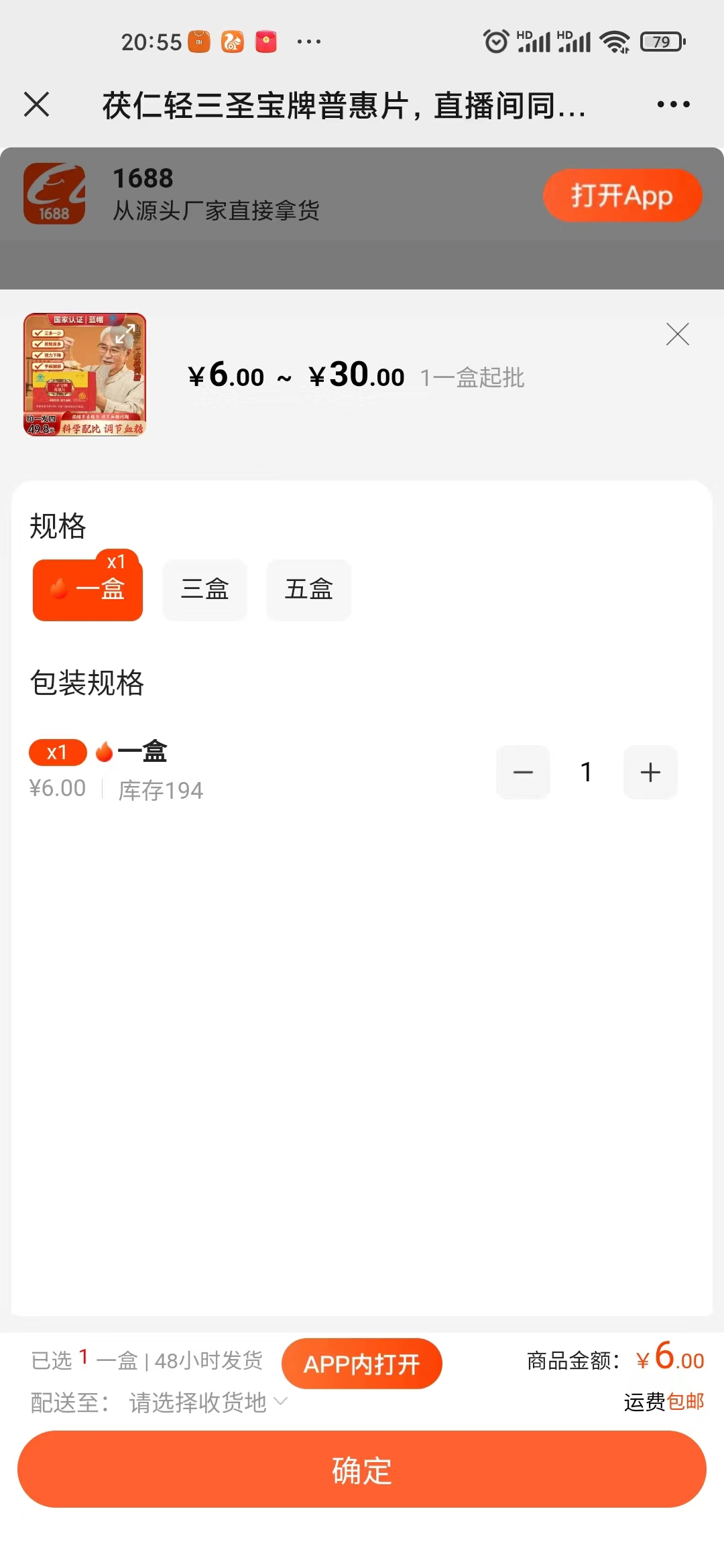Decrease the 一盒 quantity by one
Screen dimensions: 724x1568
click(523, 772)
